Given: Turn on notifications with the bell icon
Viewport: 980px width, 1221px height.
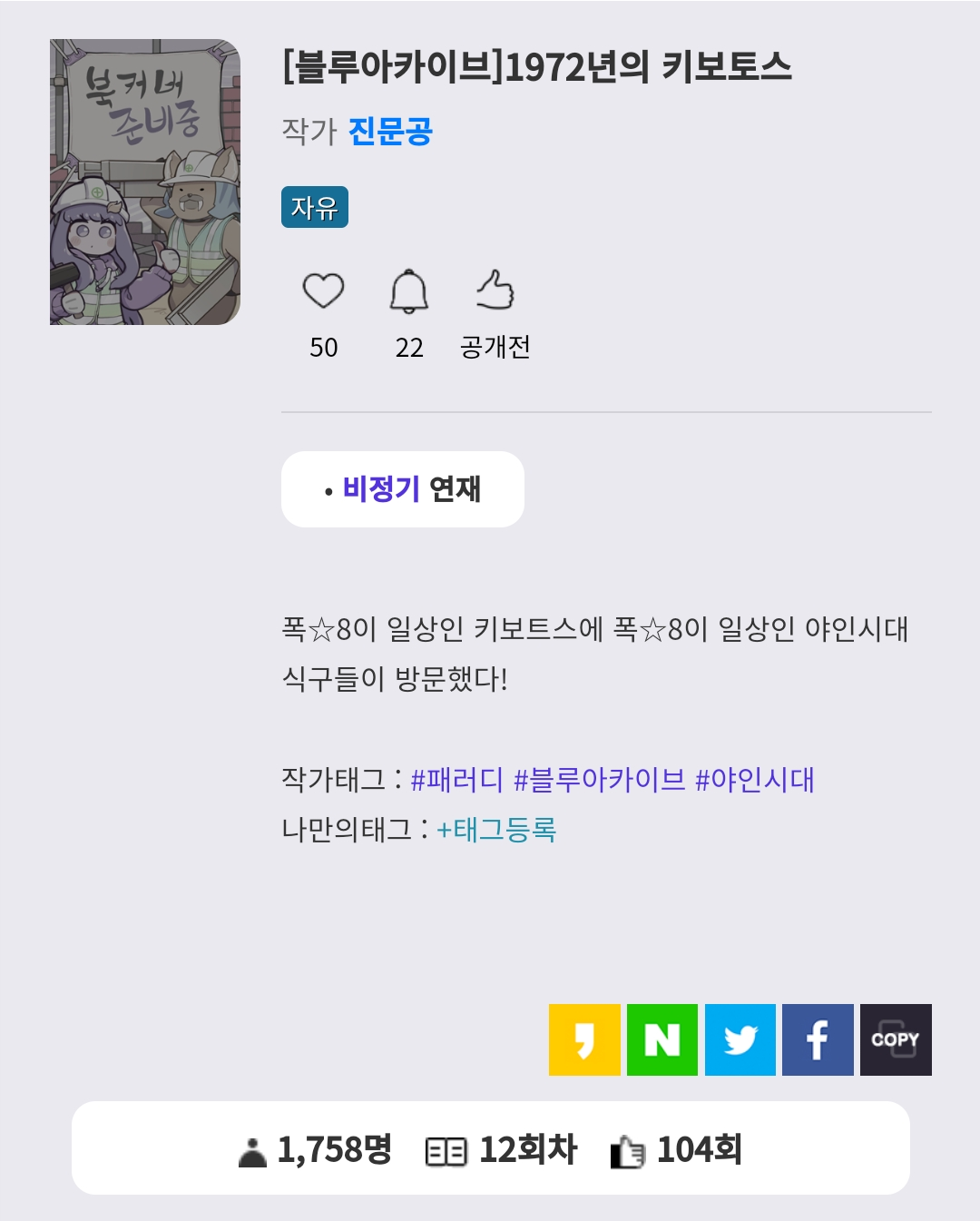Looking at the screenshot, I should point(409,291).
